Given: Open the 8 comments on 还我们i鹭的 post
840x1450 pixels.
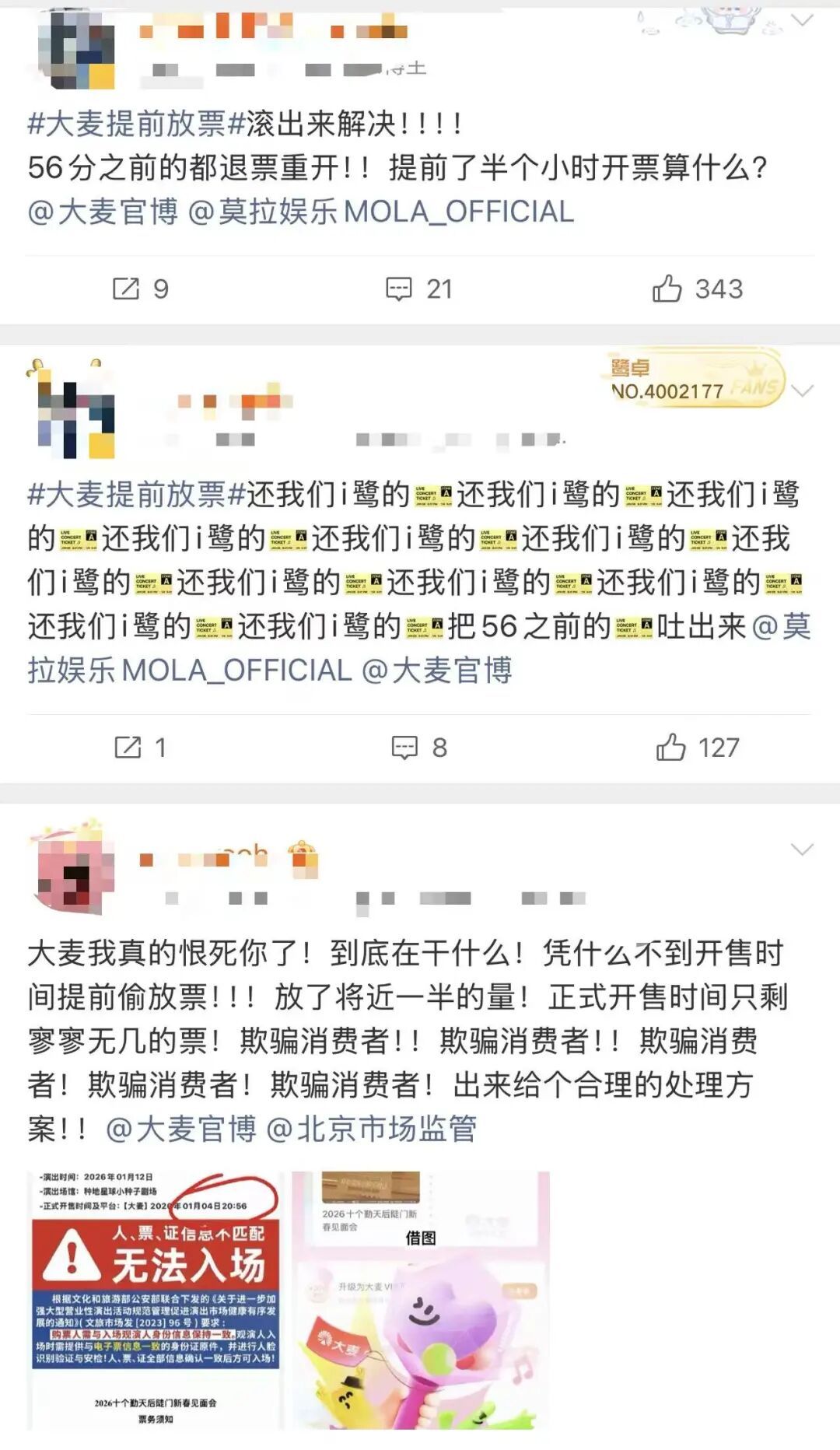Looking at the screenshot, I should [x=419, y=748].
